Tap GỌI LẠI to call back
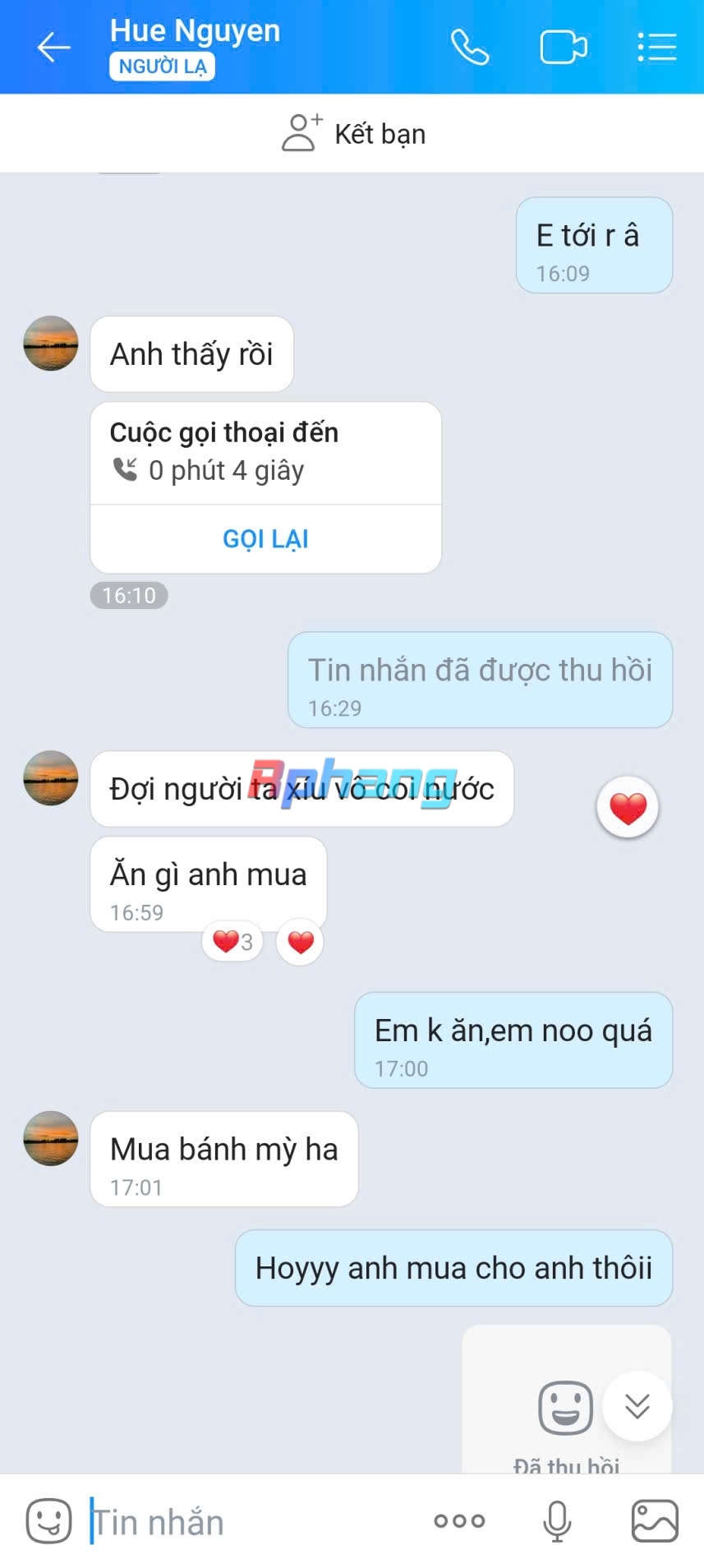The height and width of the screenshot is (1568, 704). tap(265, 539)
